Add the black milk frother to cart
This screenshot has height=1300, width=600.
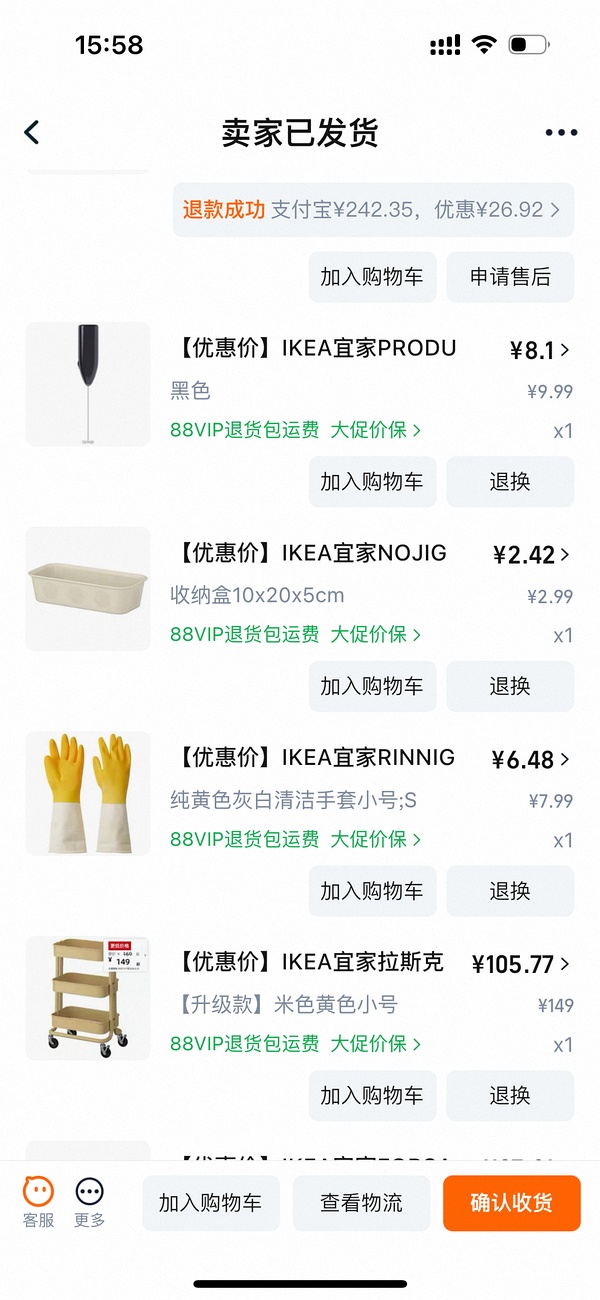point(372,482)
